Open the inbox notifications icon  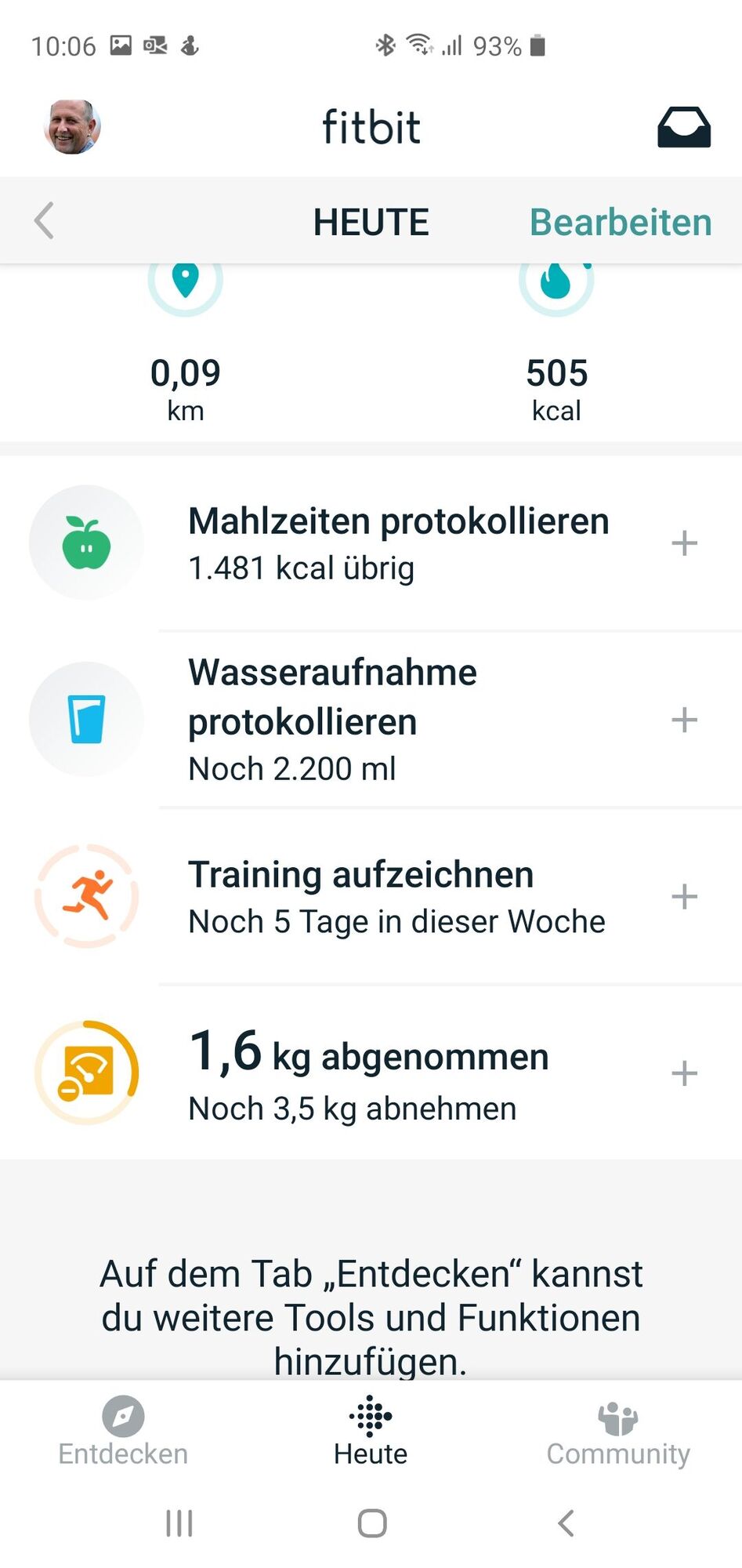coord(683,128)
